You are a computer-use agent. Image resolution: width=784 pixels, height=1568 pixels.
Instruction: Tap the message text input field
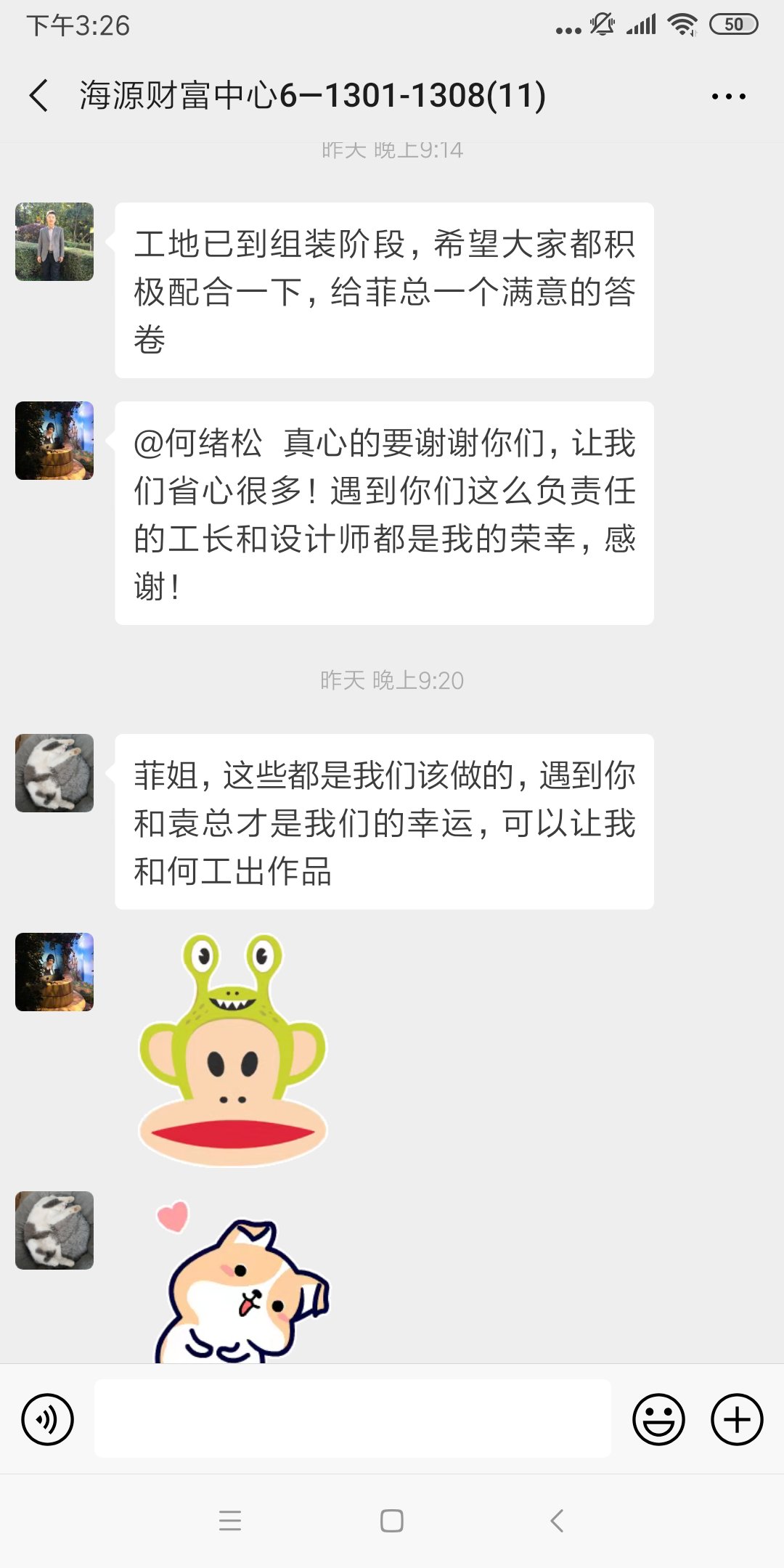point(353,1419)
